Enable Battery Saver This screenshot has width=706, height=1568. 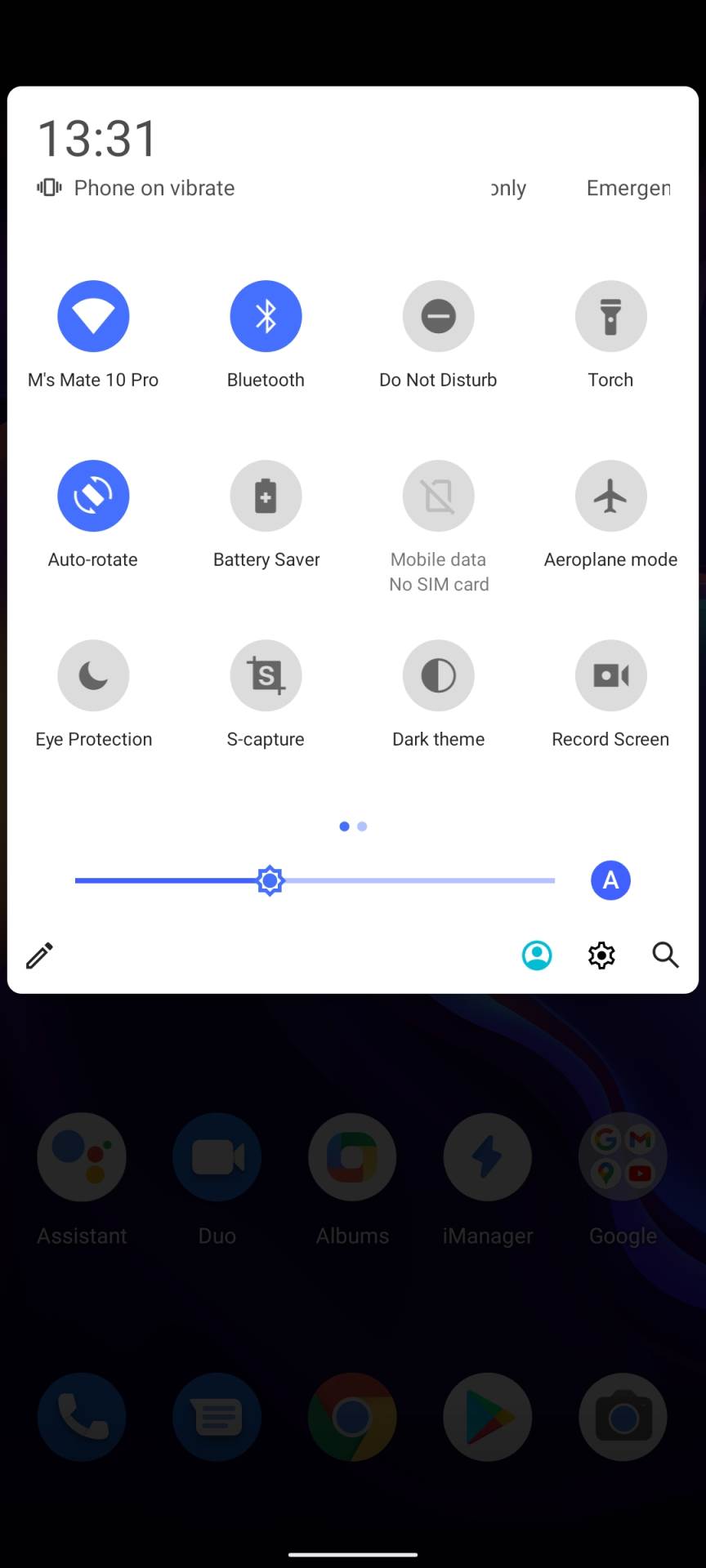click(x=266, y=496)
